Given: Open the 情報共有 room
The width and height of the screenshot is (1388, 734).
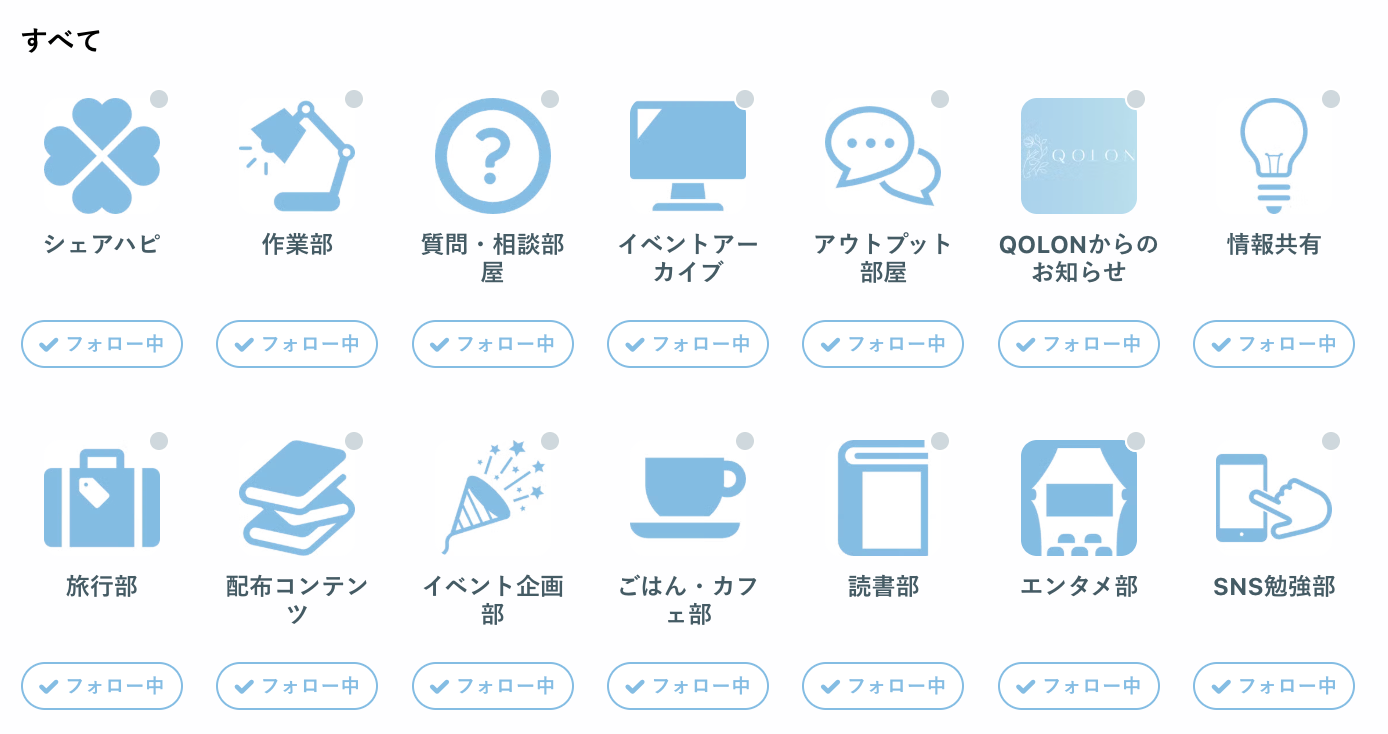Looking at the screenshot, I should pos(1274,156).
